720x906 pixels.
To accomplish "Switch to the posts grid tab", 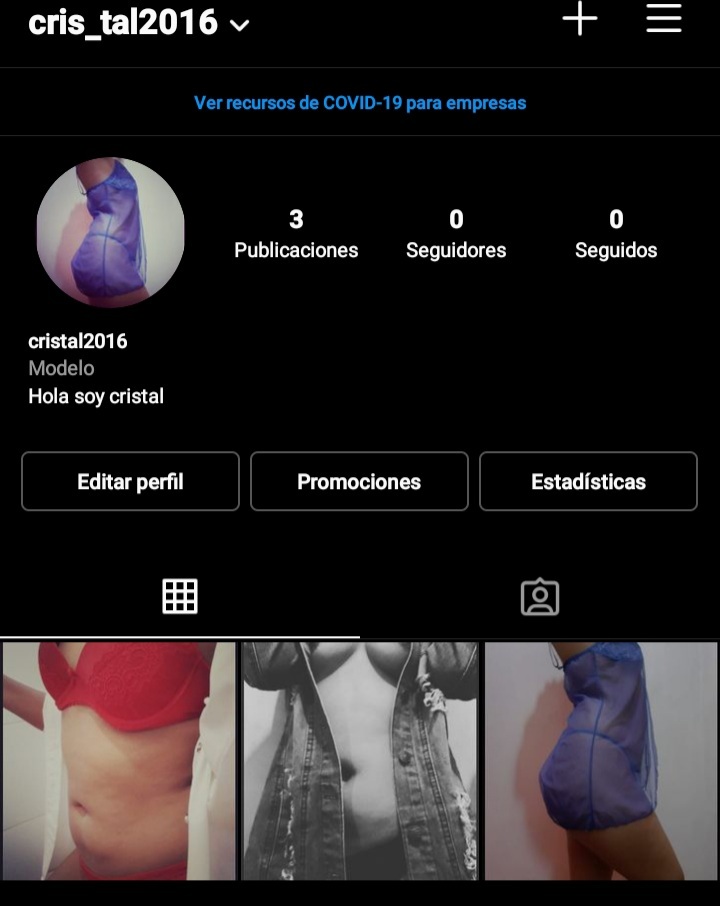I will coord(180,597).
